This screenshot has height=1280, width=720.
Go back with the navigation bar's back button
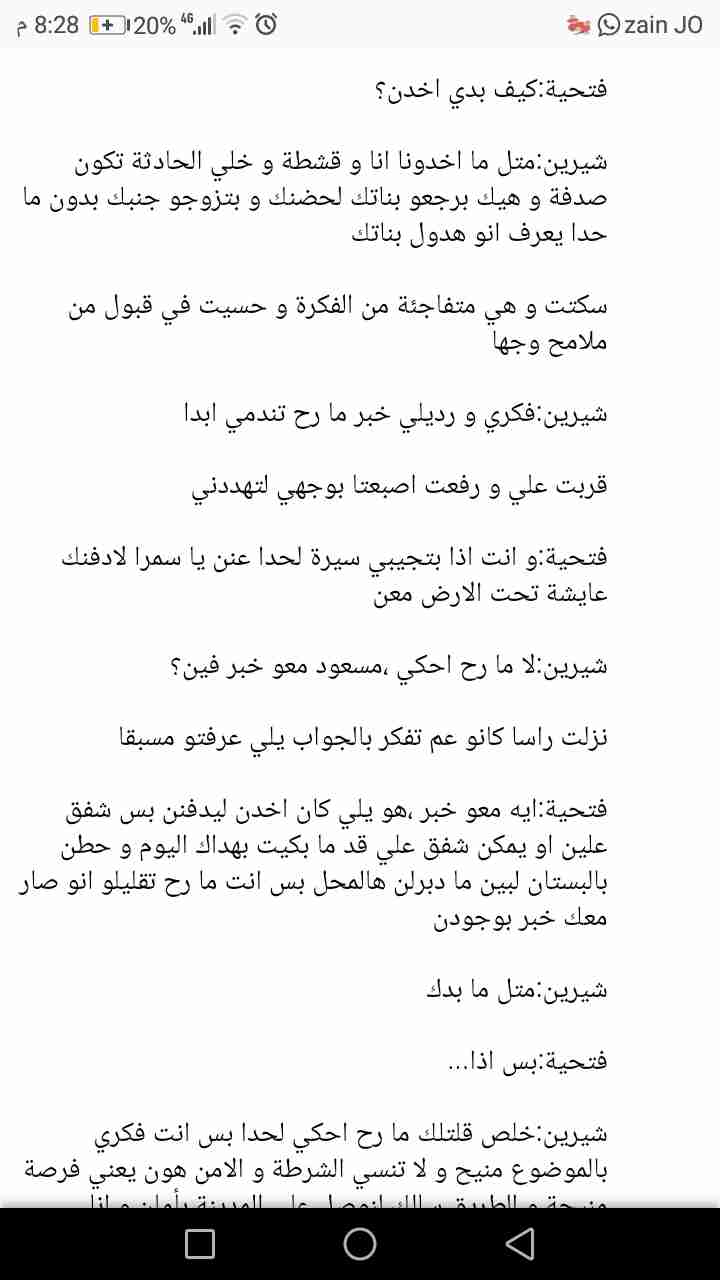519,1243
